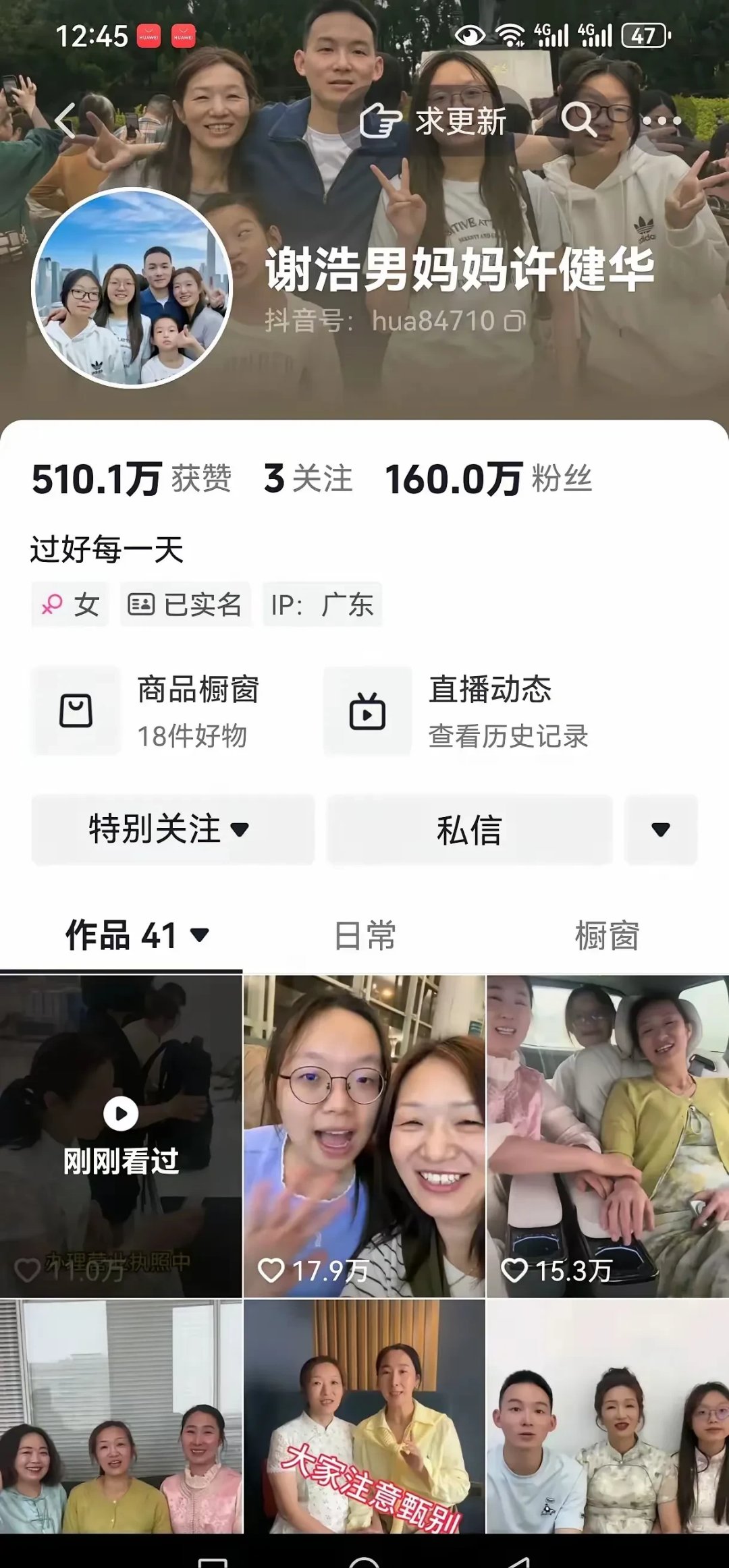Open the 3 关注 following list
The image size is (729, 1568).
[308, 479]
